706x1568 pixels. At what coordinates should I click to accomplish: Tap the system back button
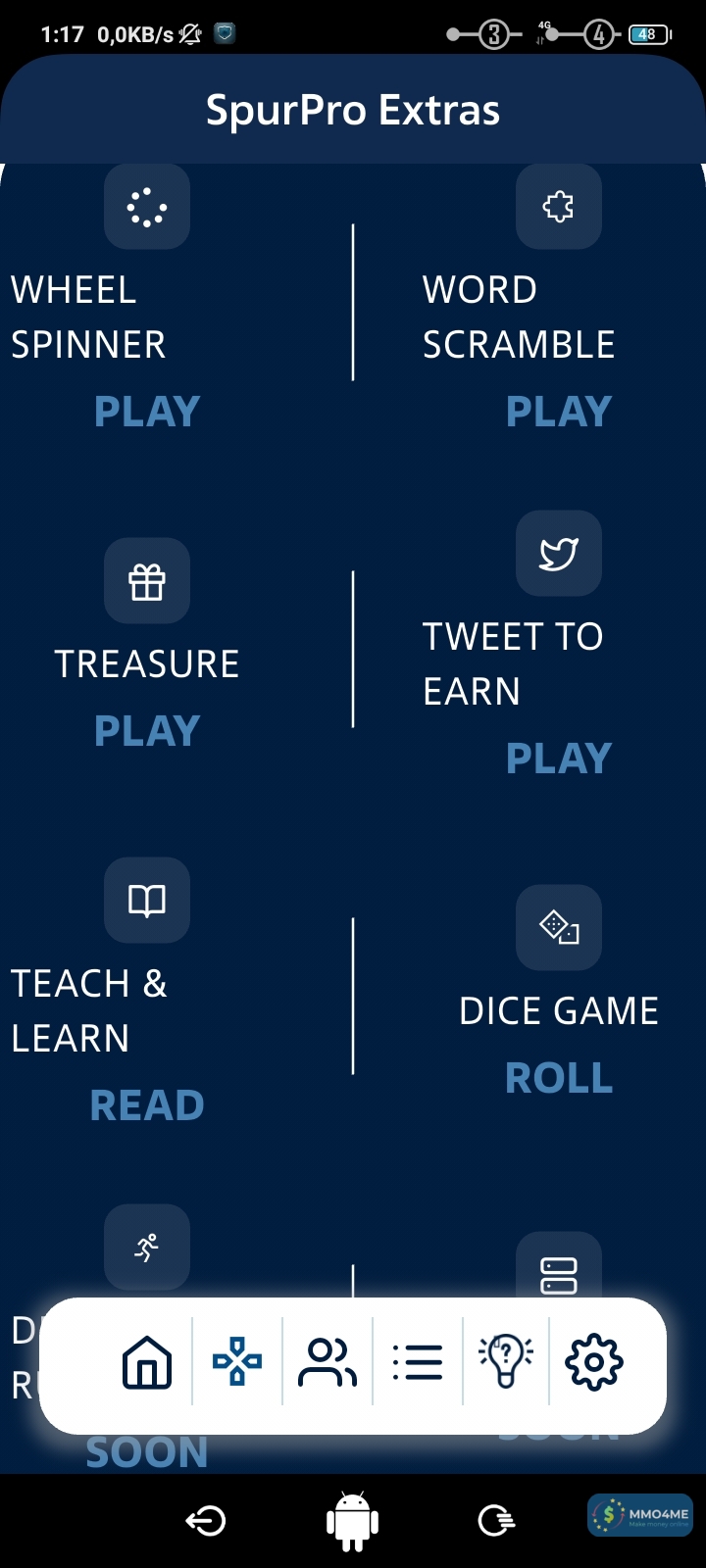tap(206, 1521)
